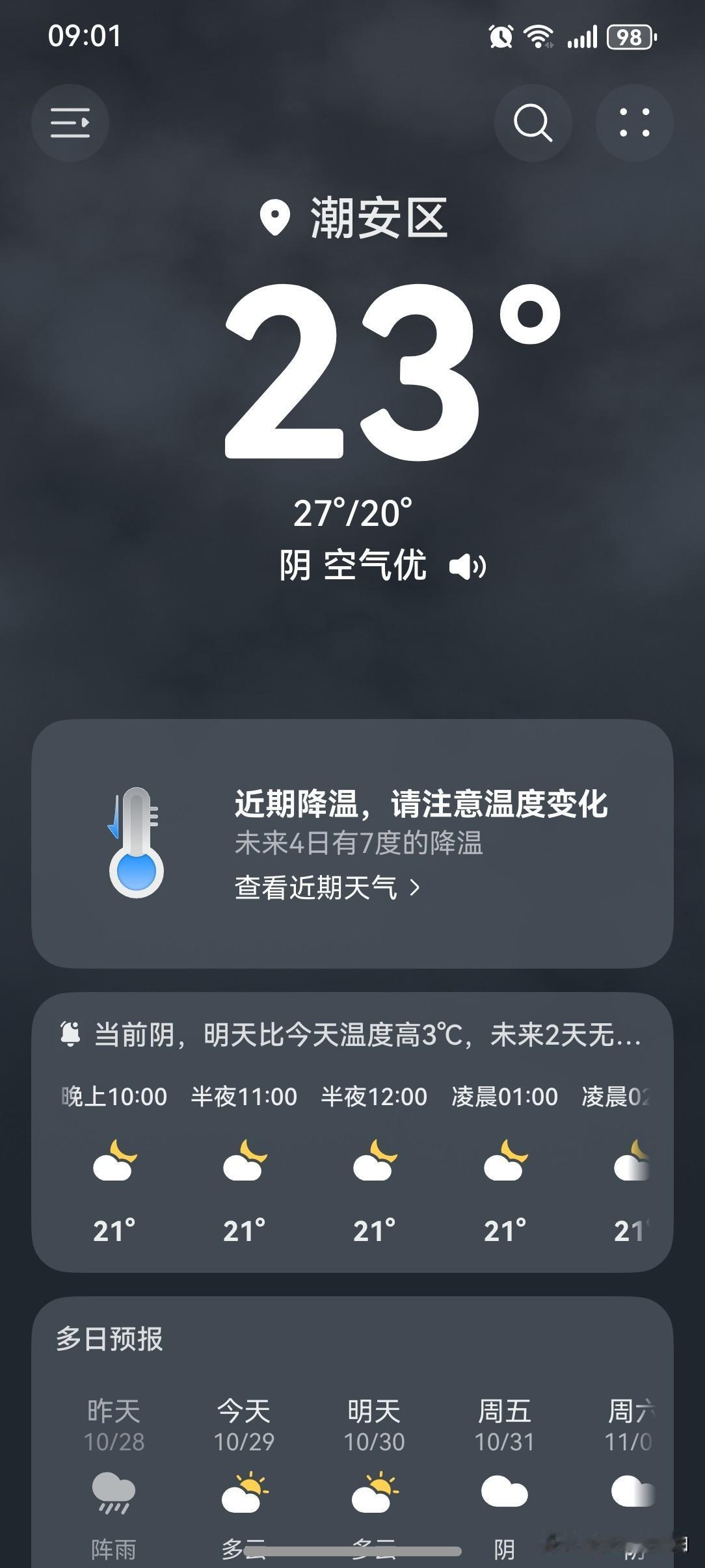Open the more options grid icon
Screen dimensions: 705x1568
coord(634,123)
